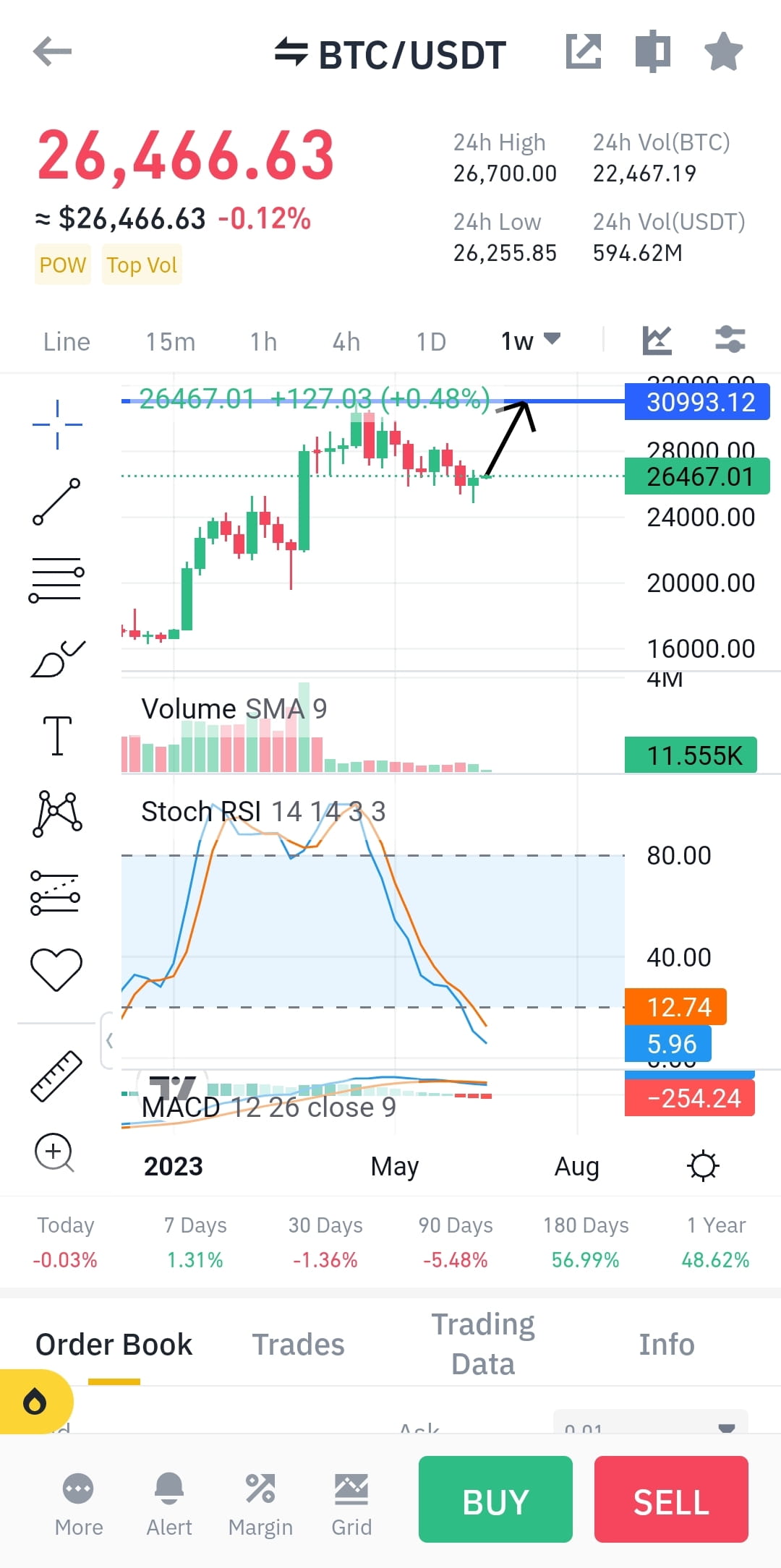
Task: Select the XABCD pattern tool
Action: (58, 813)
